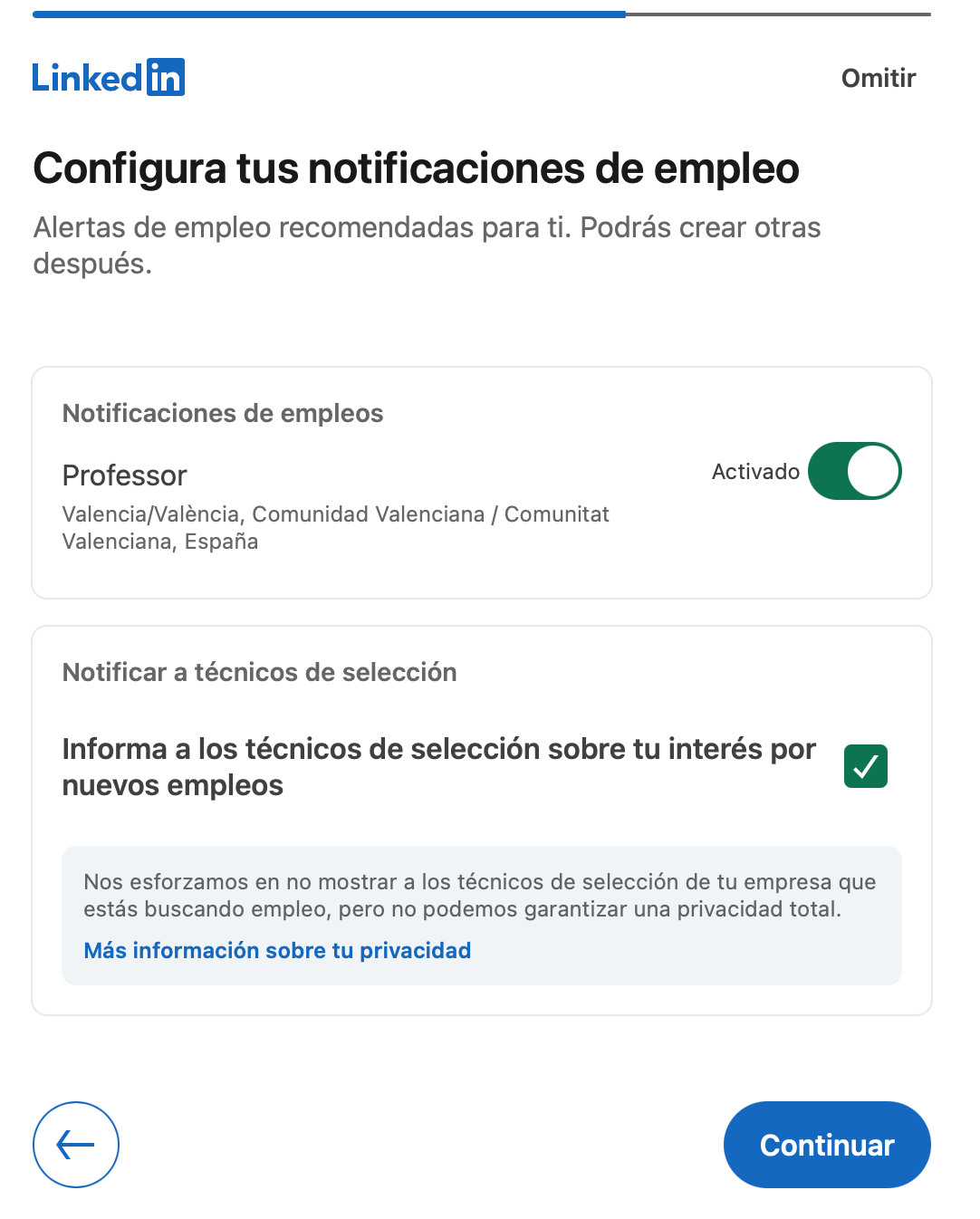Tap Continuar to proceed
Viewport: 980px width, 1219px height.
pyautogui.click(x=826, y=1145)
